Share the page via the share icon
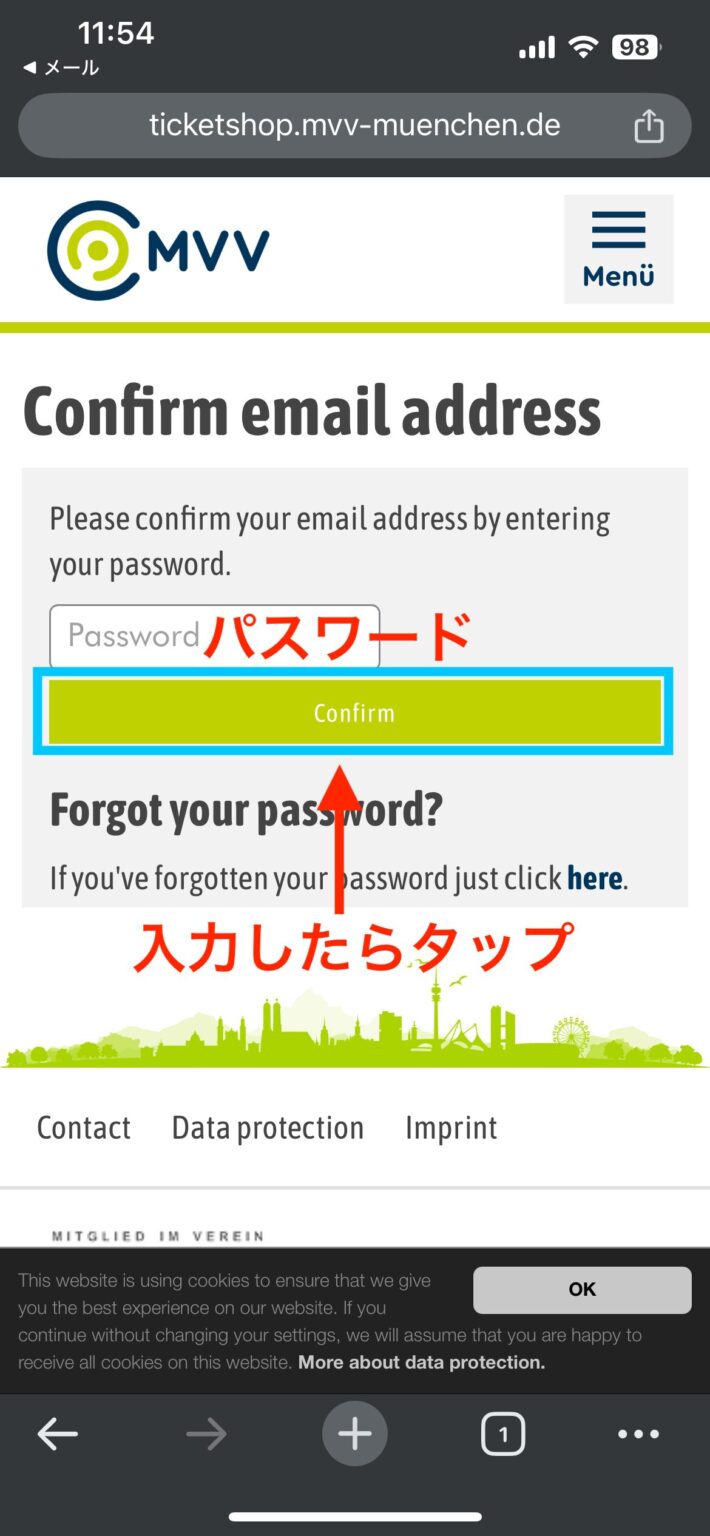710x1536 pixels. 649,126
